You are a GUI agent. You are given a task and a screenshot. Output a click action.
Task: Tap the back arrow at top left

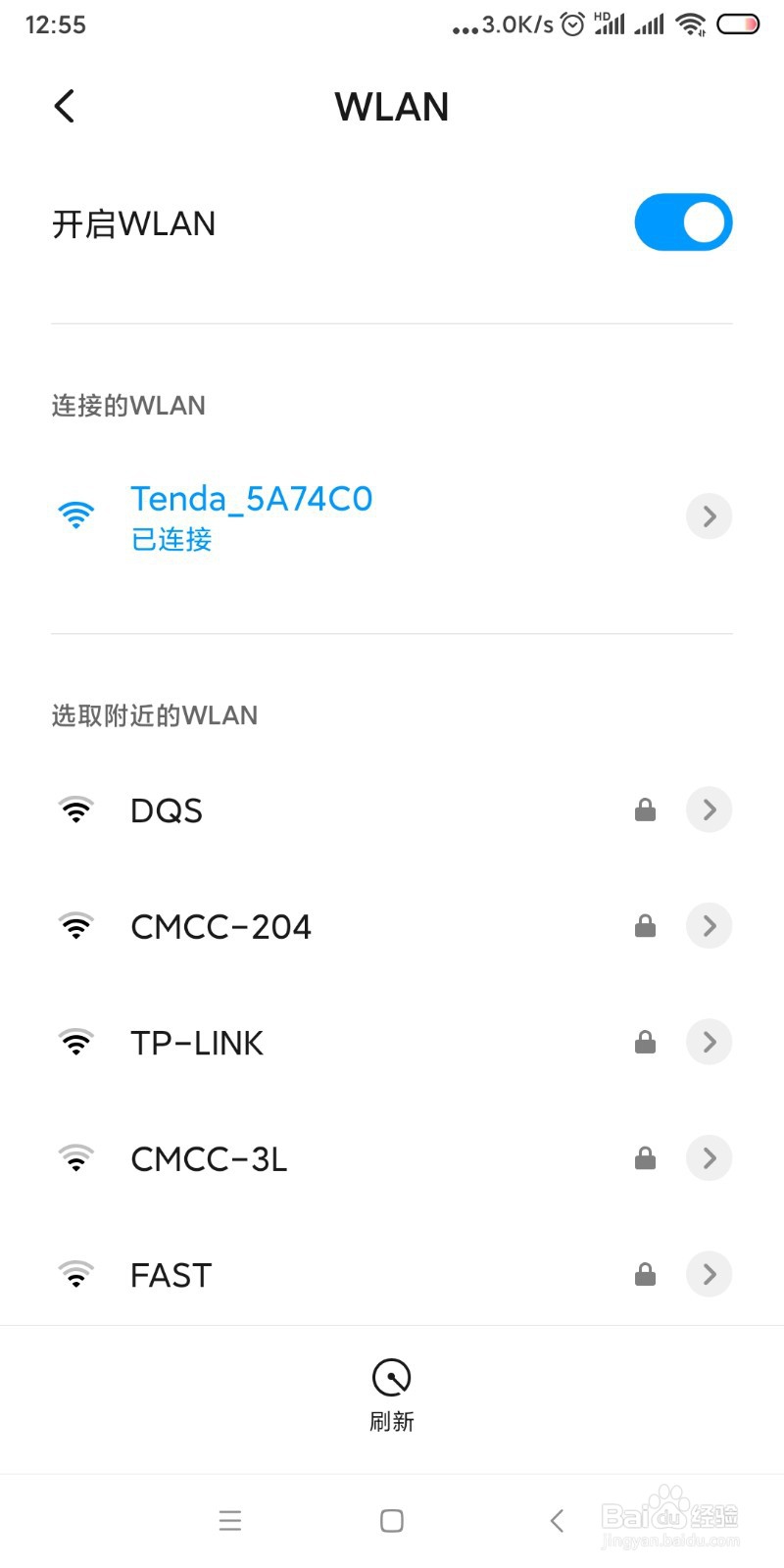pyautogui.click(x=64, y=106)
